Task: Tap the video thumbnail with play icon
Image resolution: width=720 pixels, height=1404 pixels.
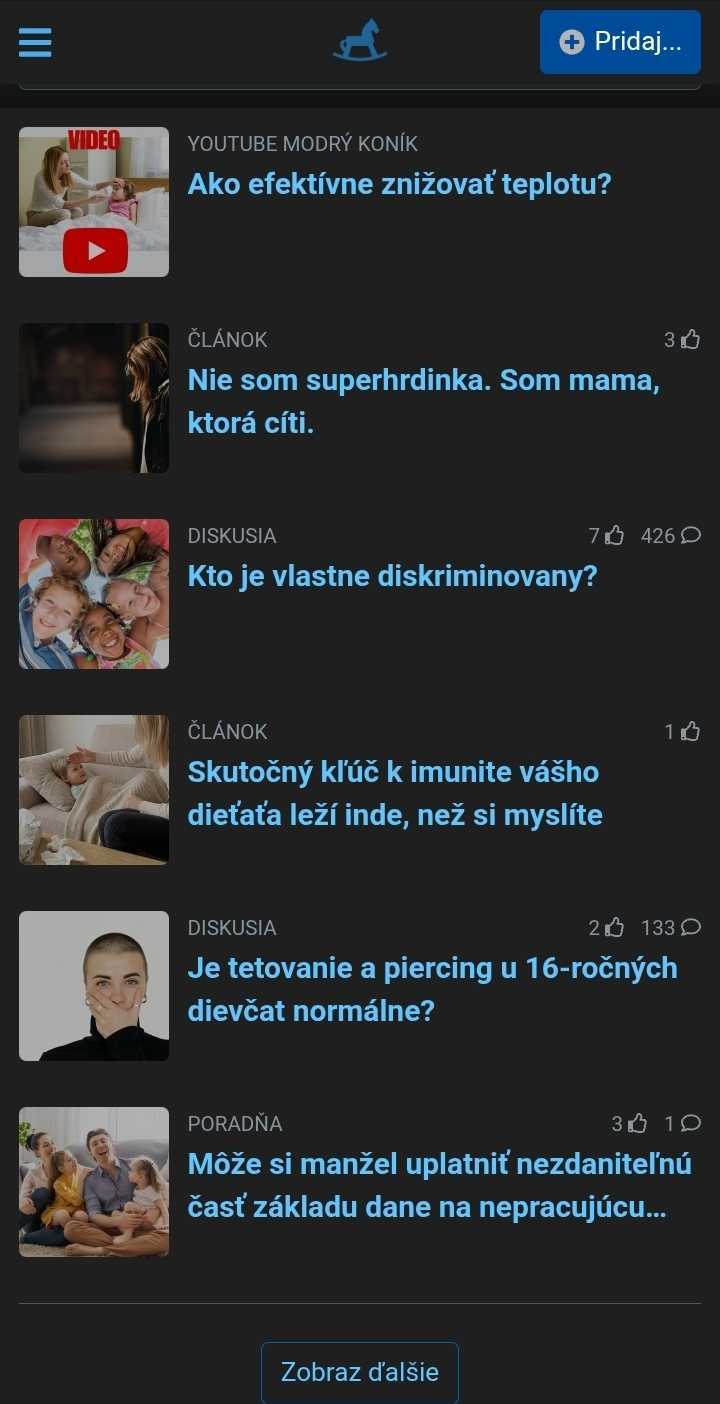Action: pyautogui.click(x=94, y=202)
